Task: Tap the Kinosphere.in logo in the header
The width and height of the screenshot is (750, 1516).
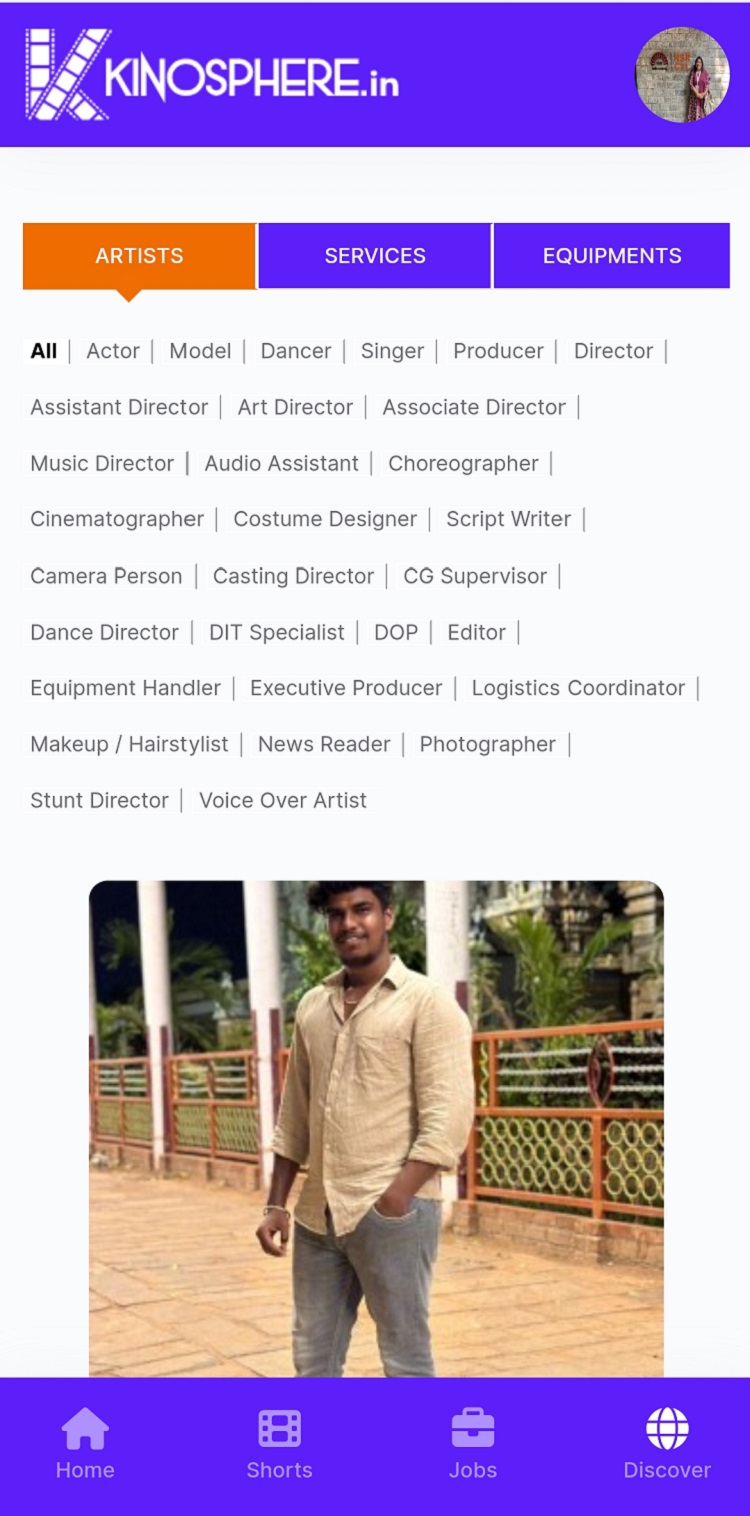Action: (x=212, y=76)
